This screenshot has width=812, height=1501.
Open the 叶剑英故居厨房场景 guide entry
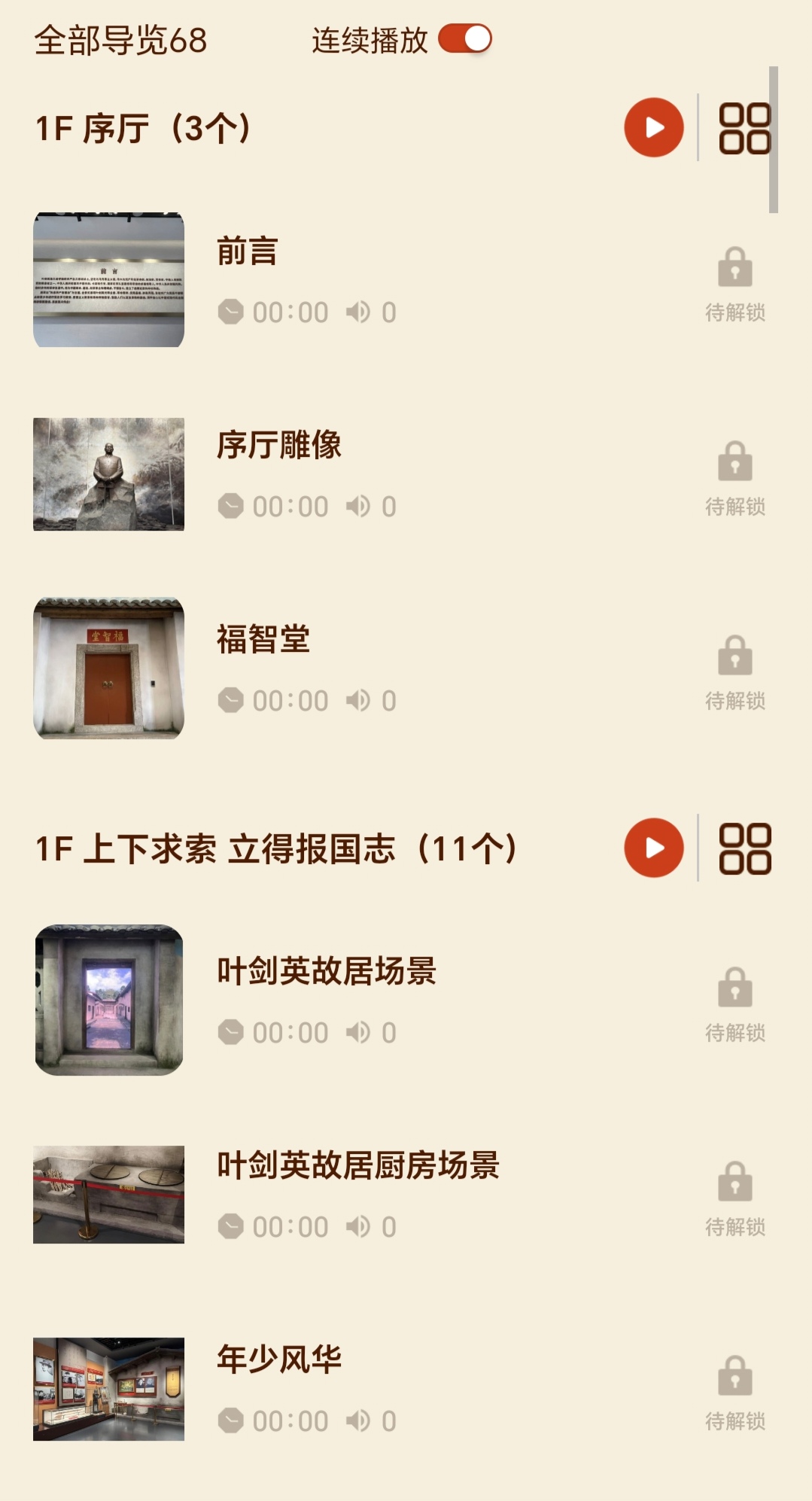(x=358, y=1165)
